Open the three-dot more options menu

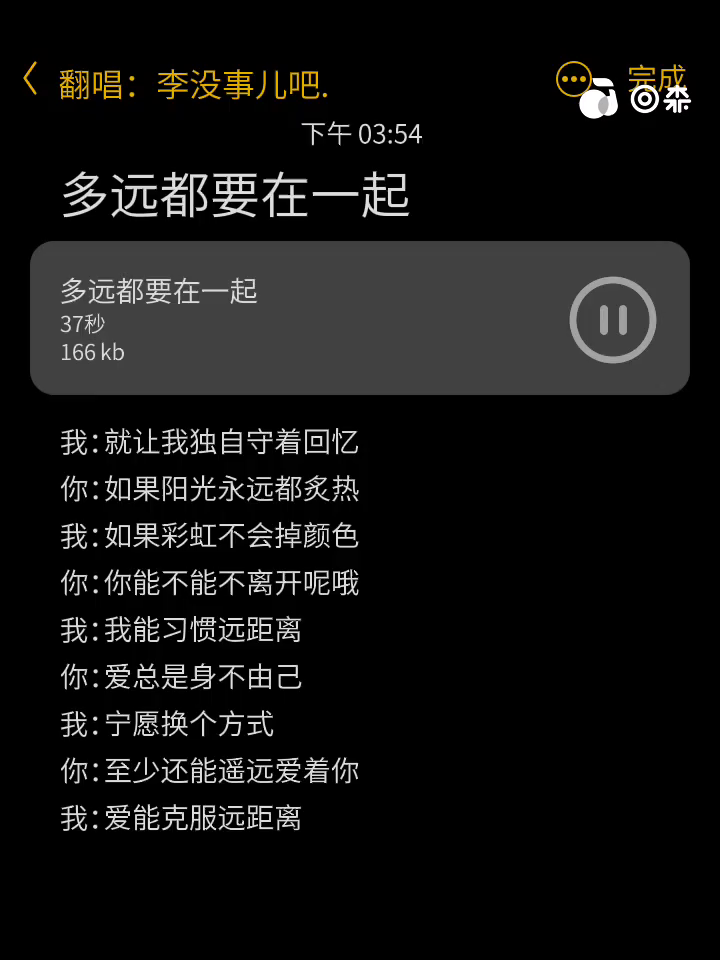(x=573, y=79)
